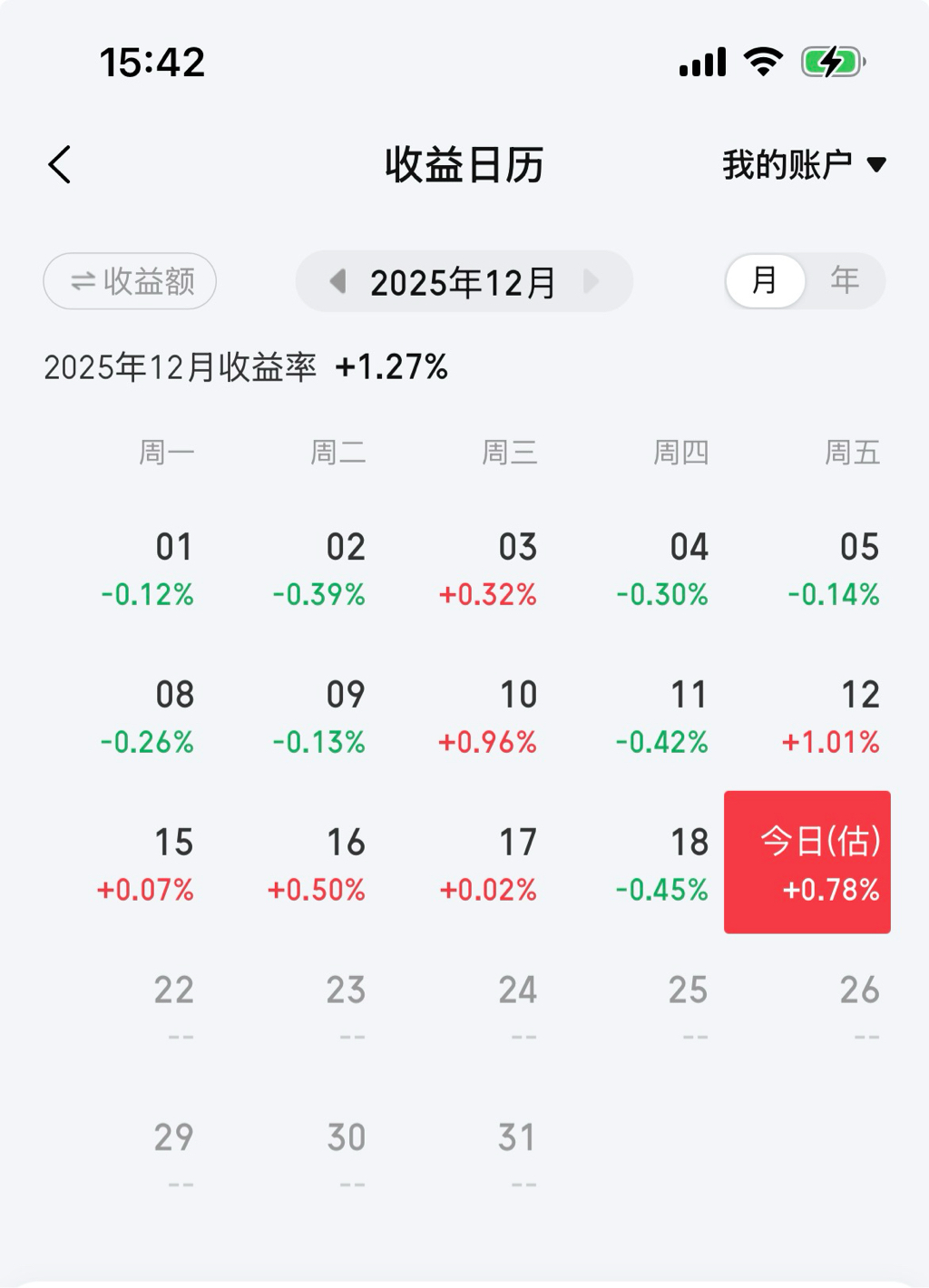Switch to the 年 view tab
The width and height of the screenshot is (929, 1288).
(x=844, y=280)
